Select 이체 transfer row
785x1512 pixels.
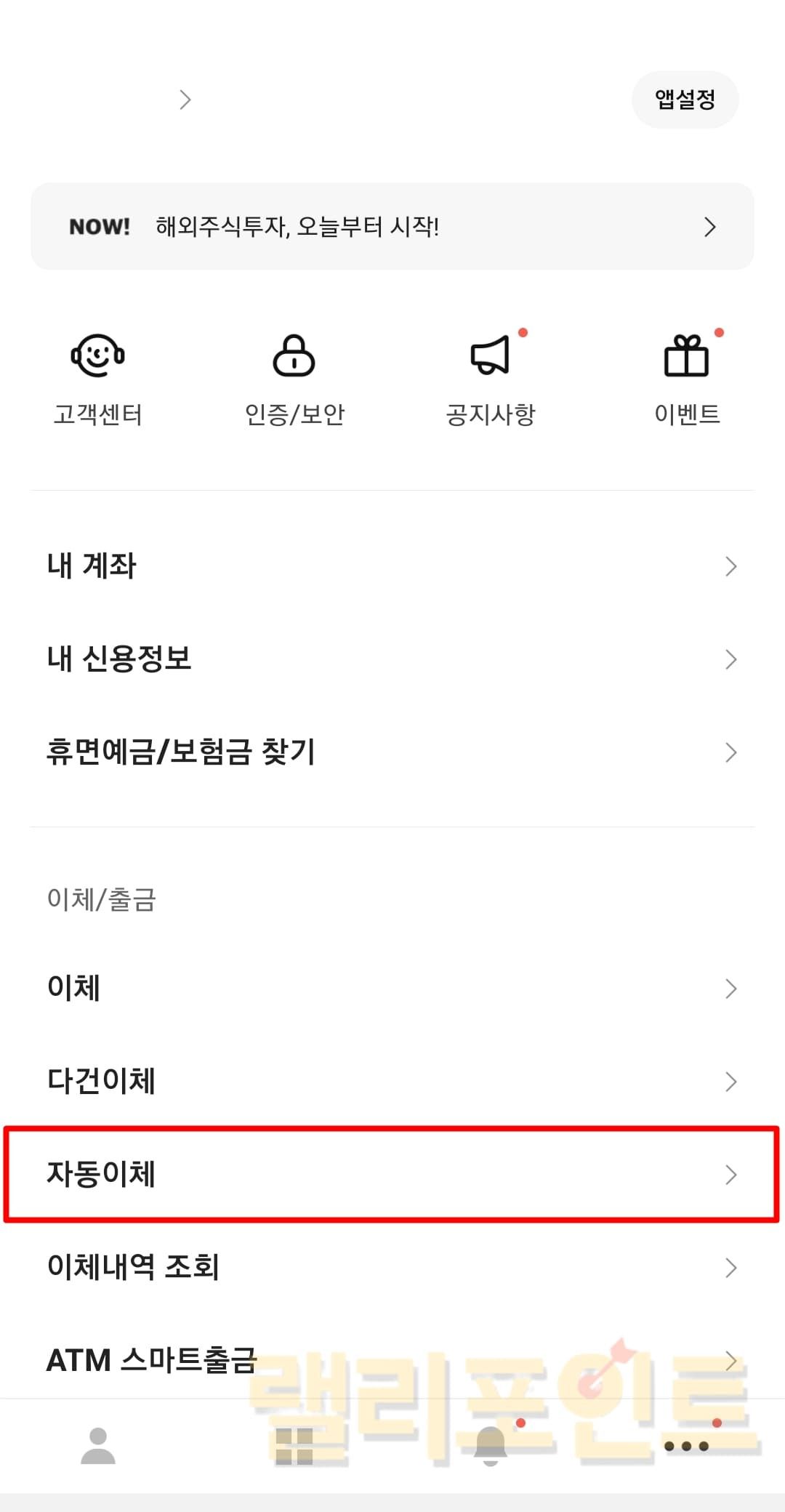[x=392, y=989]
